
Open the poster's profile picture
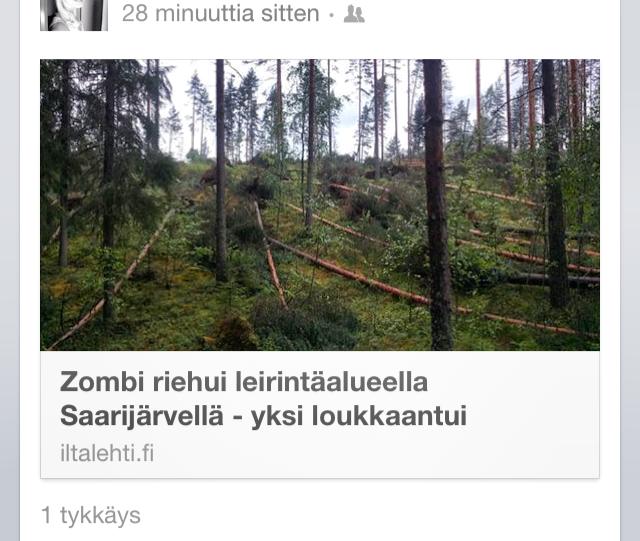[x=74, y=14]
